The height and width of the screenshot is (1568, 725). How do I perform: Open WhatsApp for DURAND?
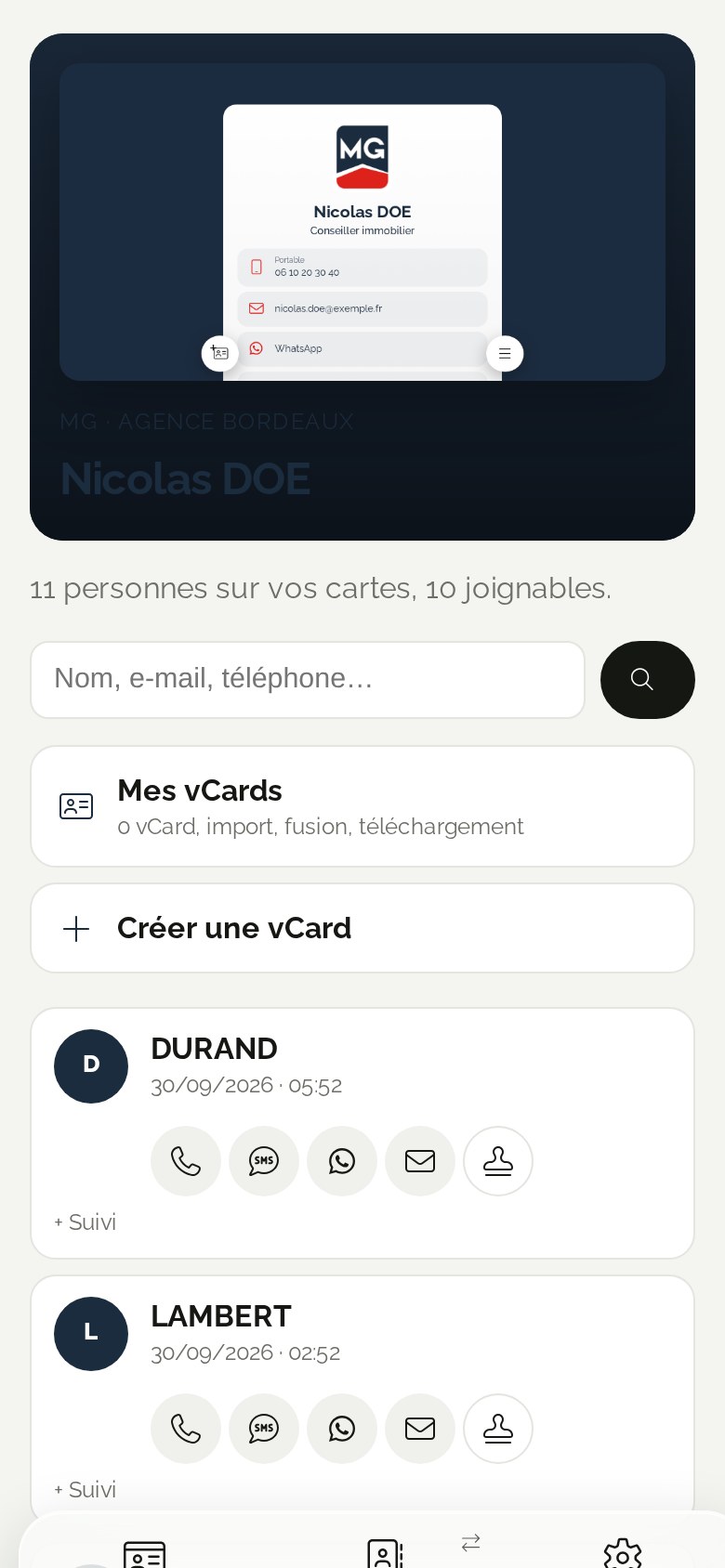pos(342,1161)
